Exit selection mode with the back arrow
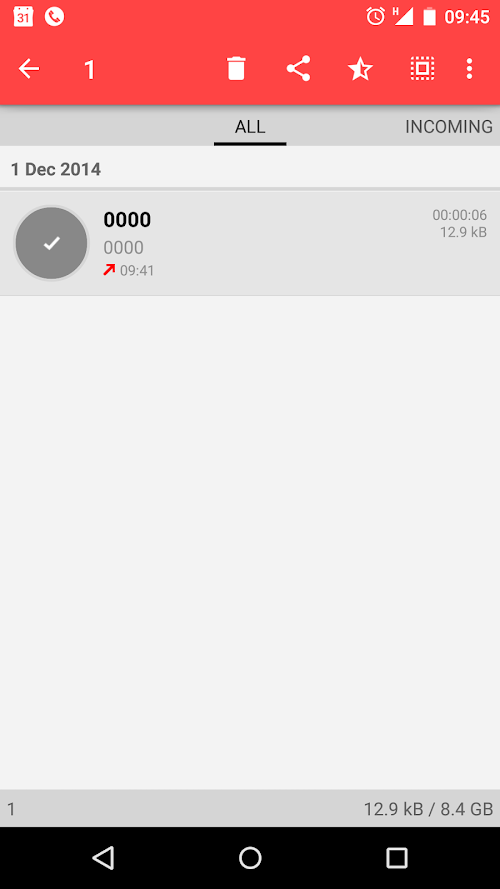 [x=29, y=69]
